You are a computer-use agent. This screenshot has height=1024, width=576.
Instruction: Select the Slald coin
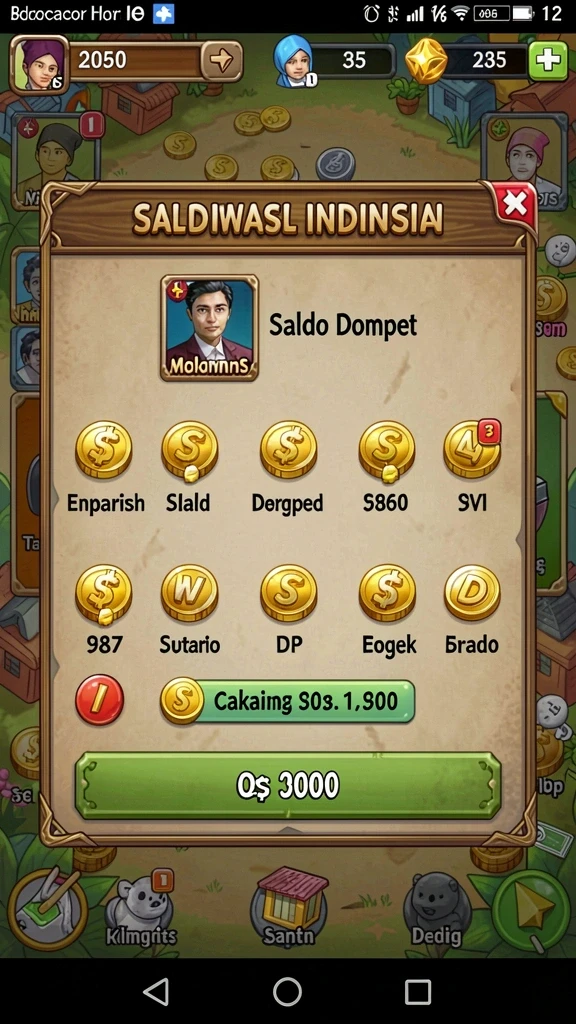click(189, 450)
